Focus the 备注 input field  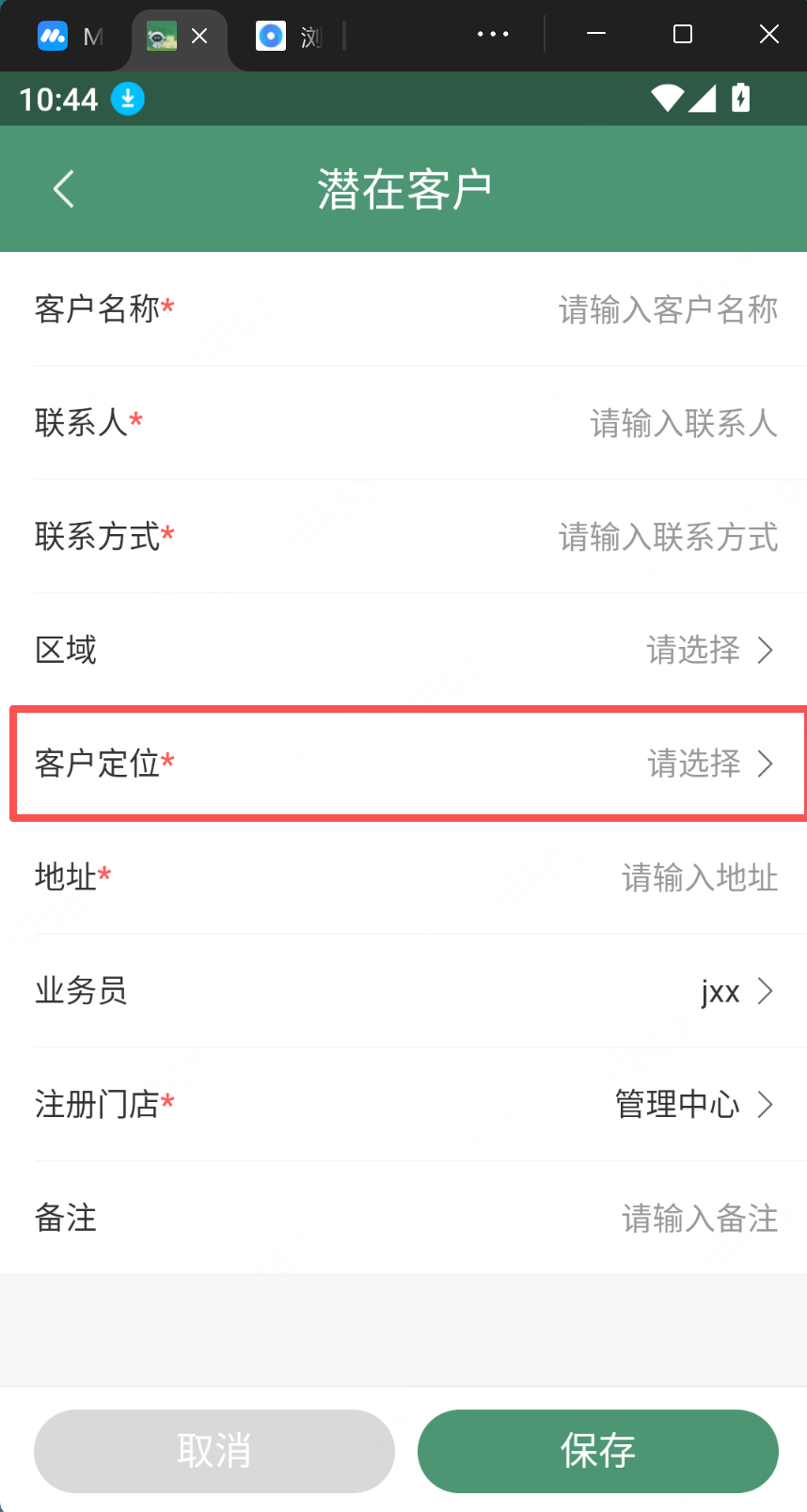699,1219
